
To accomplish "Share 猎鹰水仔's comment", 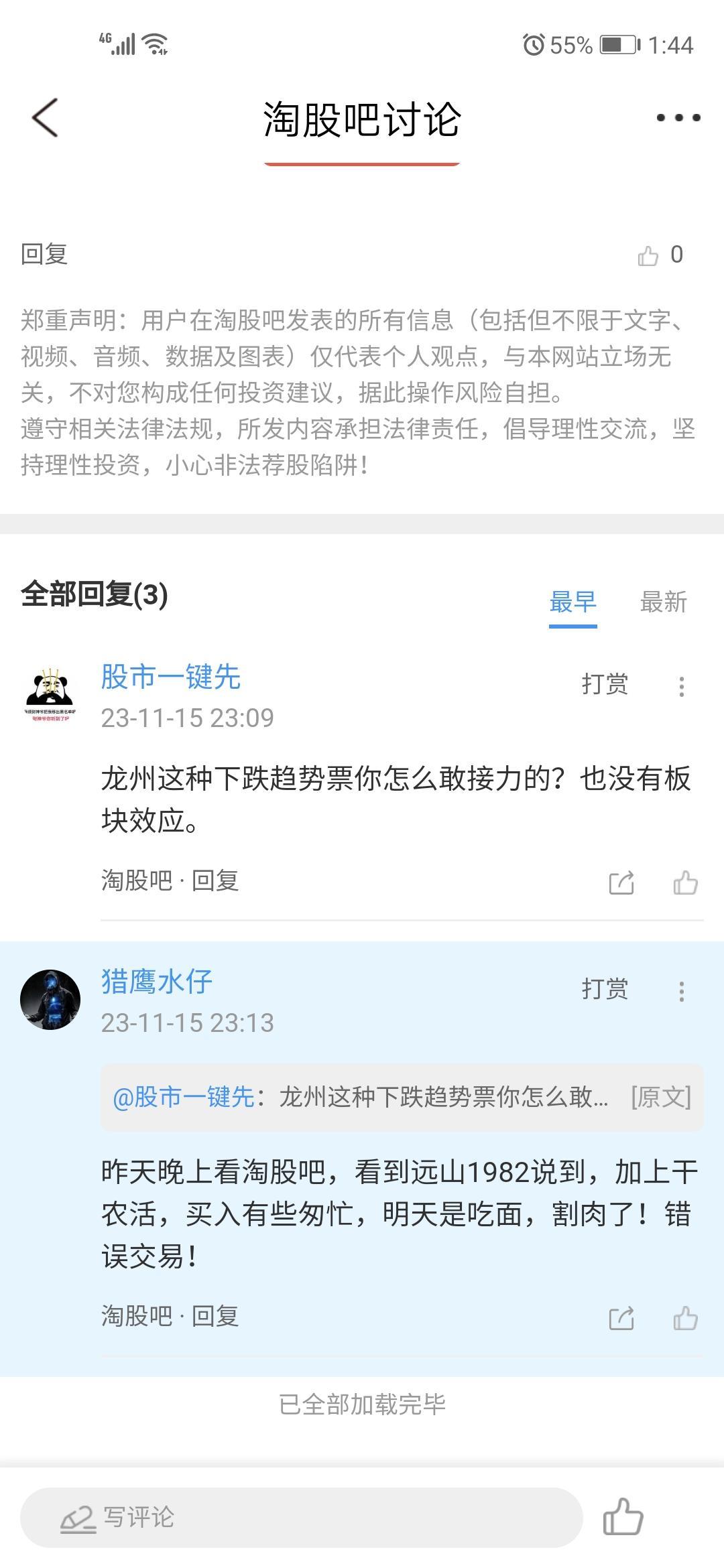I will (x=621, y=1318).
